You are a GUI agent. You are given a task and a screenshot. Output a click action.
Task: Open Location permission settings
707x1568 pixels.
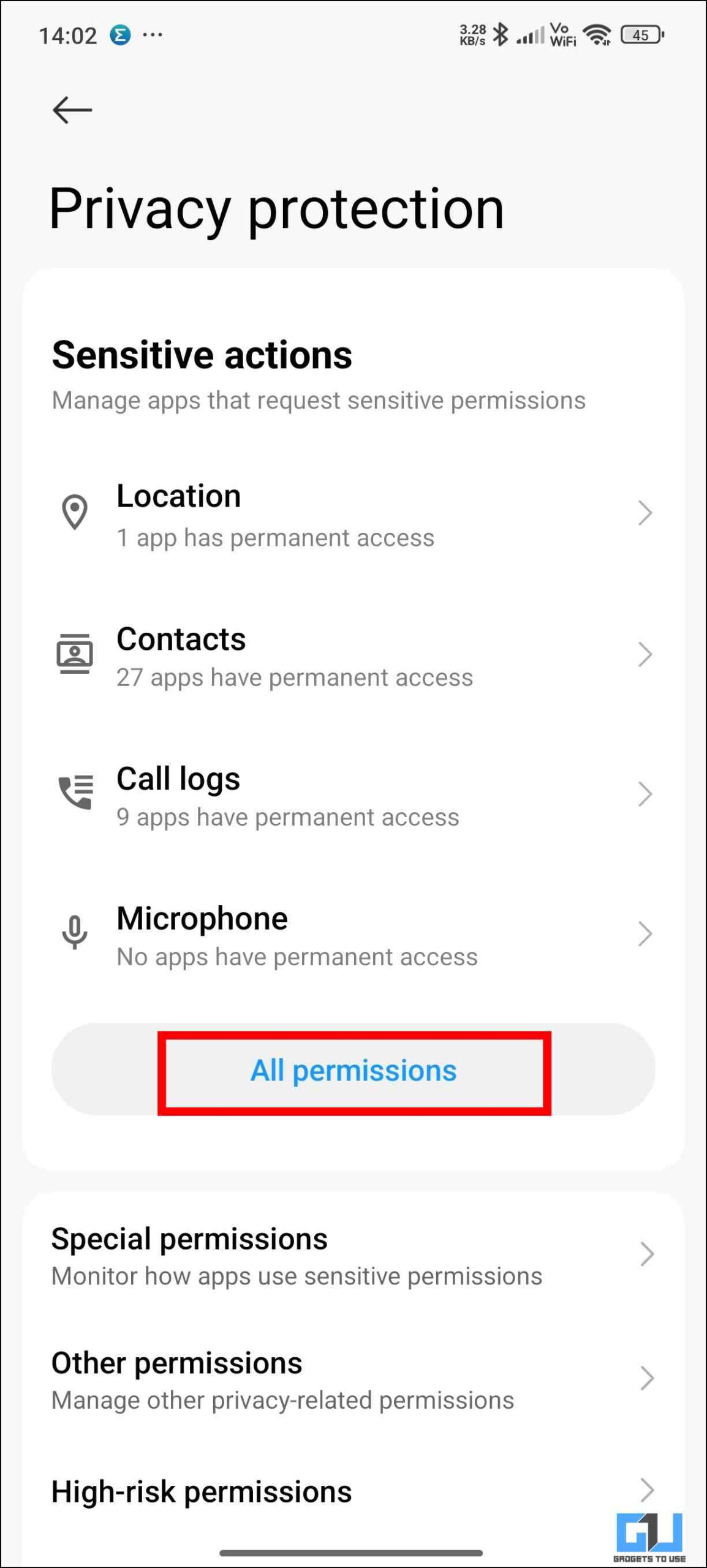[353, 514]
